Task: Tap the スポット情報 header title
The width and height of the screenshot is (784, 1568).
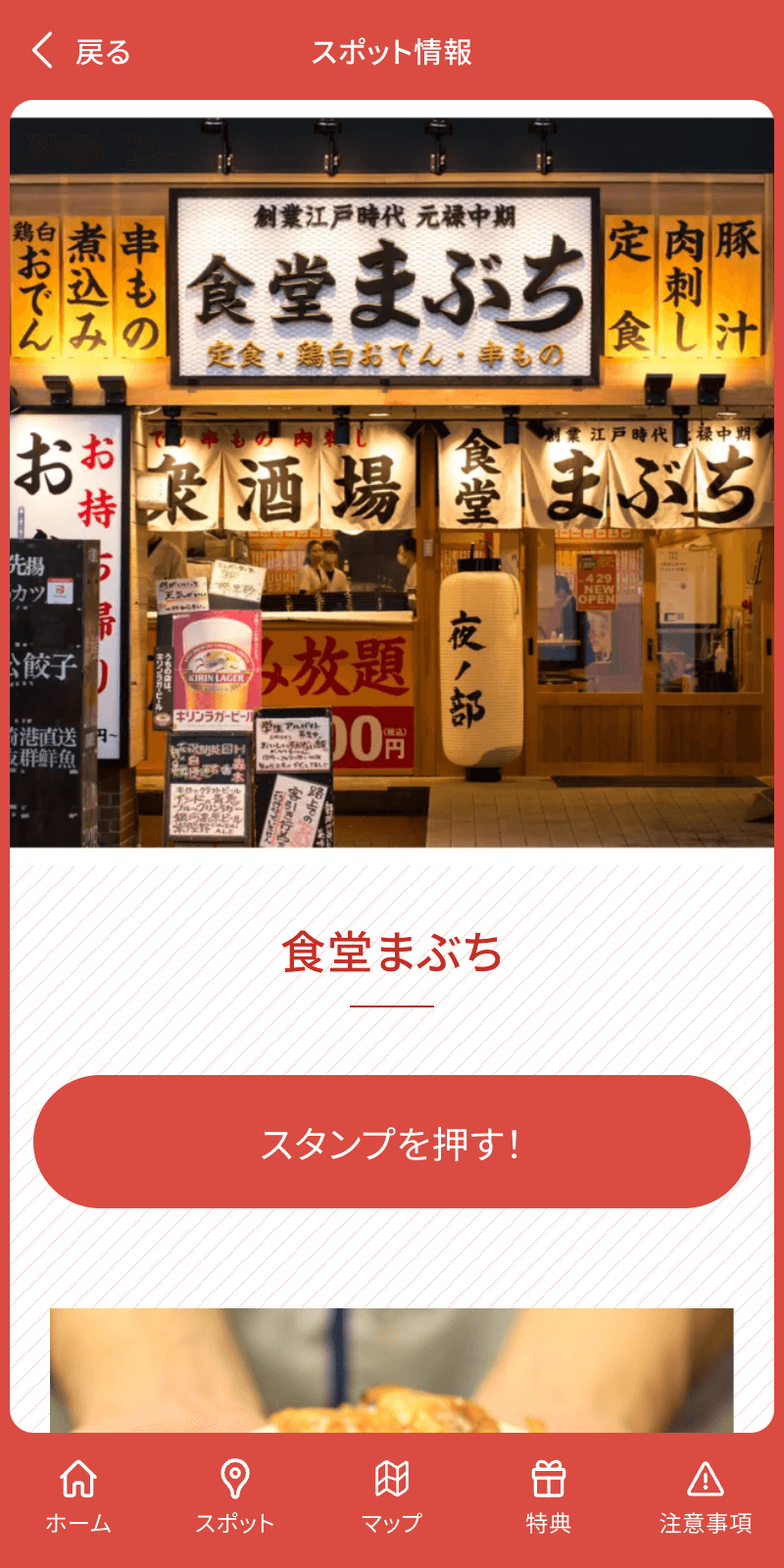Action: (x=392, y=54)
